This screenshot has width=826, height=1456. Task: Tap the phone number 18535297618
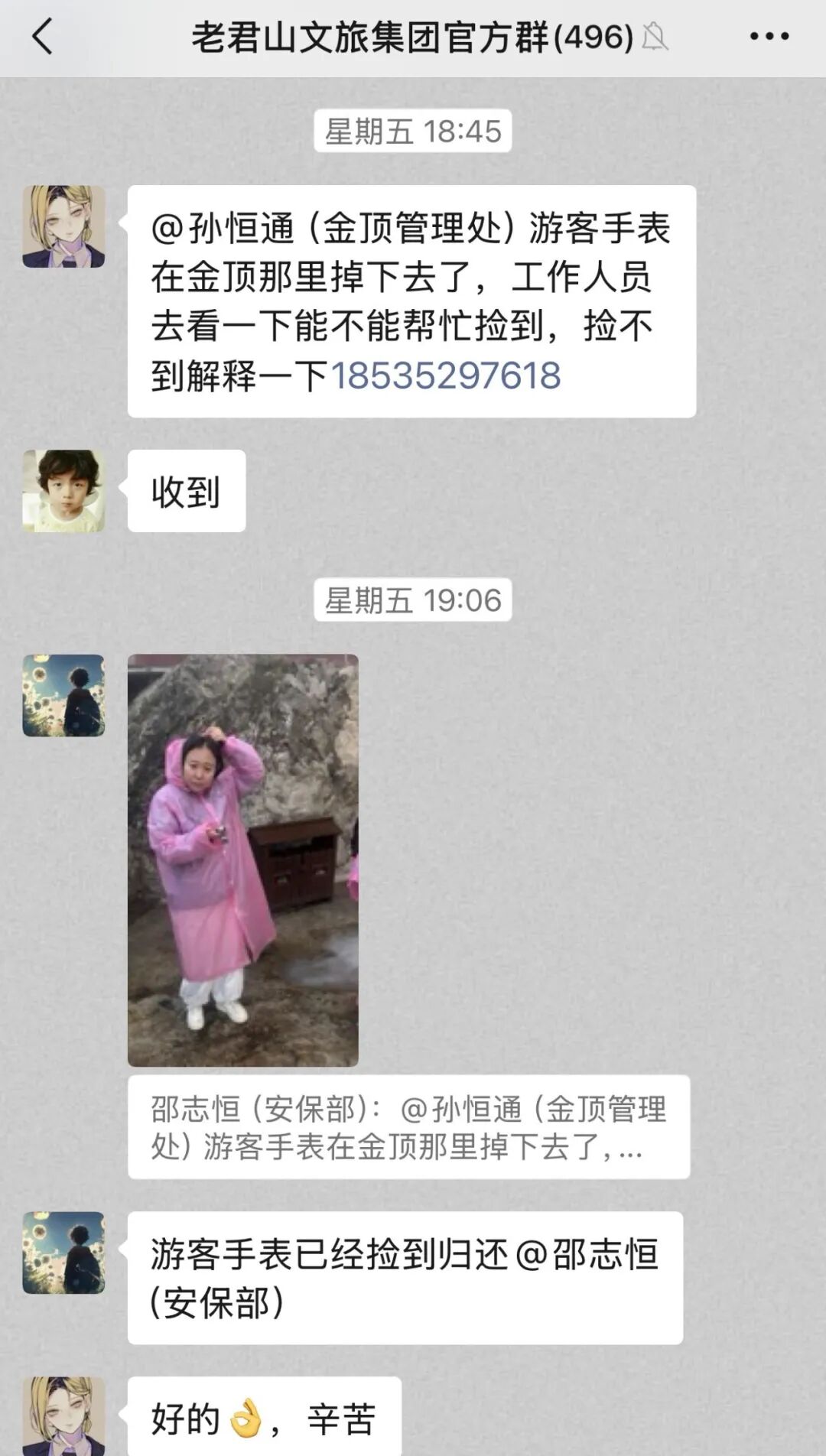(x=446, y=375)
